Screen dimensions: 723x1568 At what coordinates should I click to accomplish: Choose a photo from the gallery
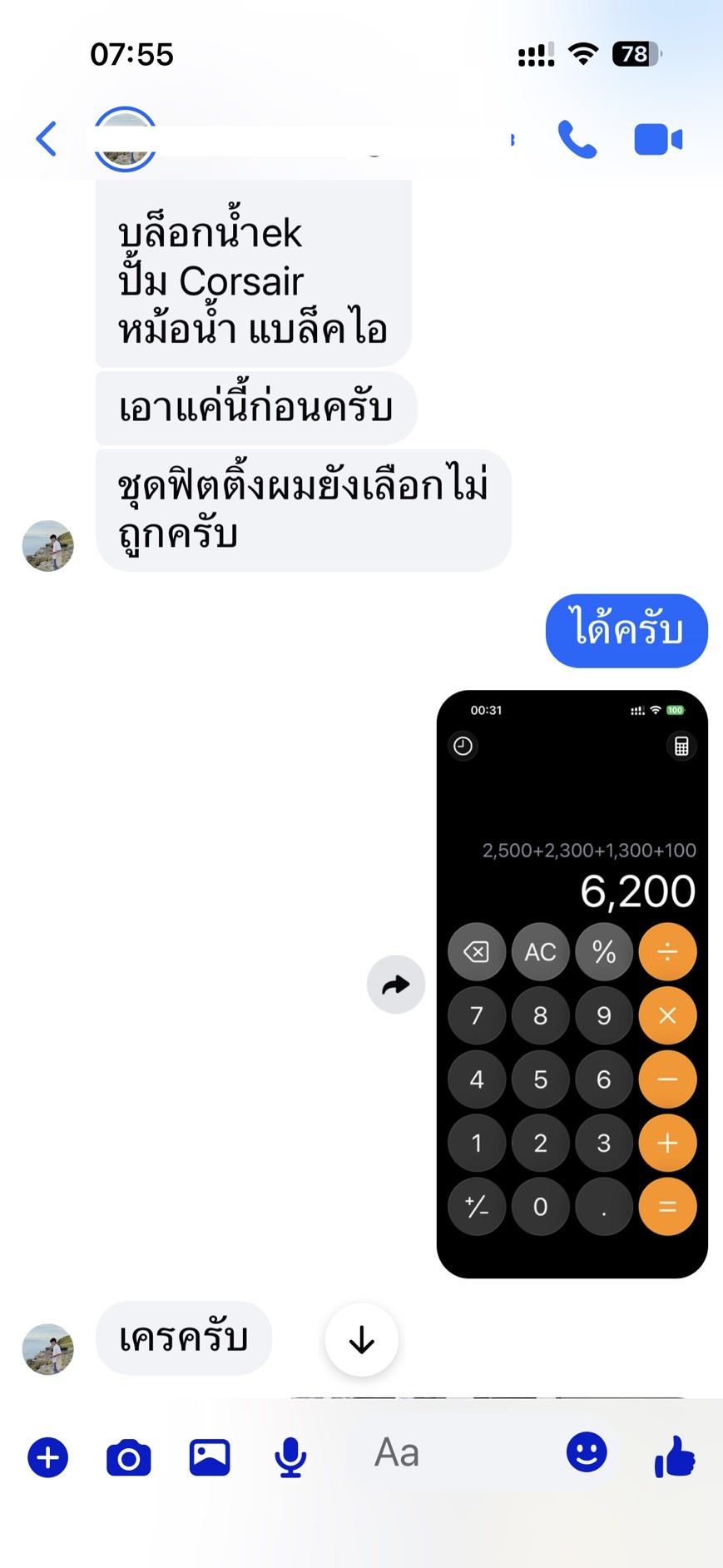(x=210, y=1457)
